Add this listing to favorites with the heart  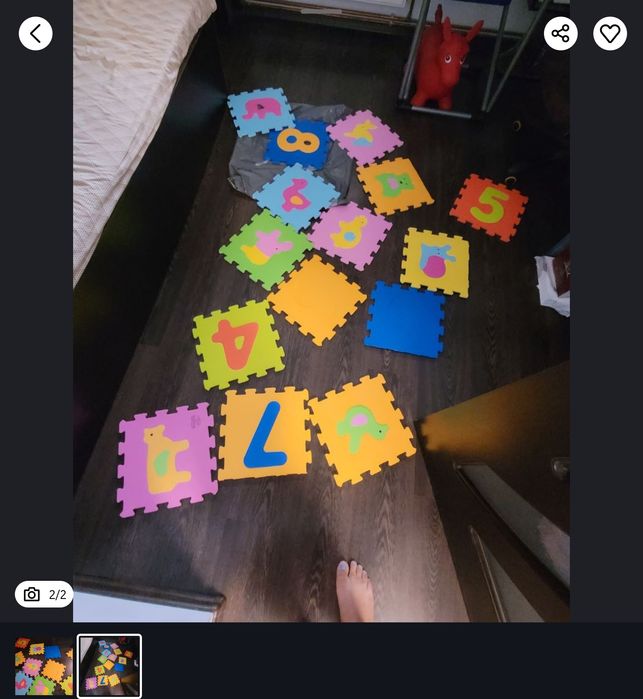click(x=610, y=33)
